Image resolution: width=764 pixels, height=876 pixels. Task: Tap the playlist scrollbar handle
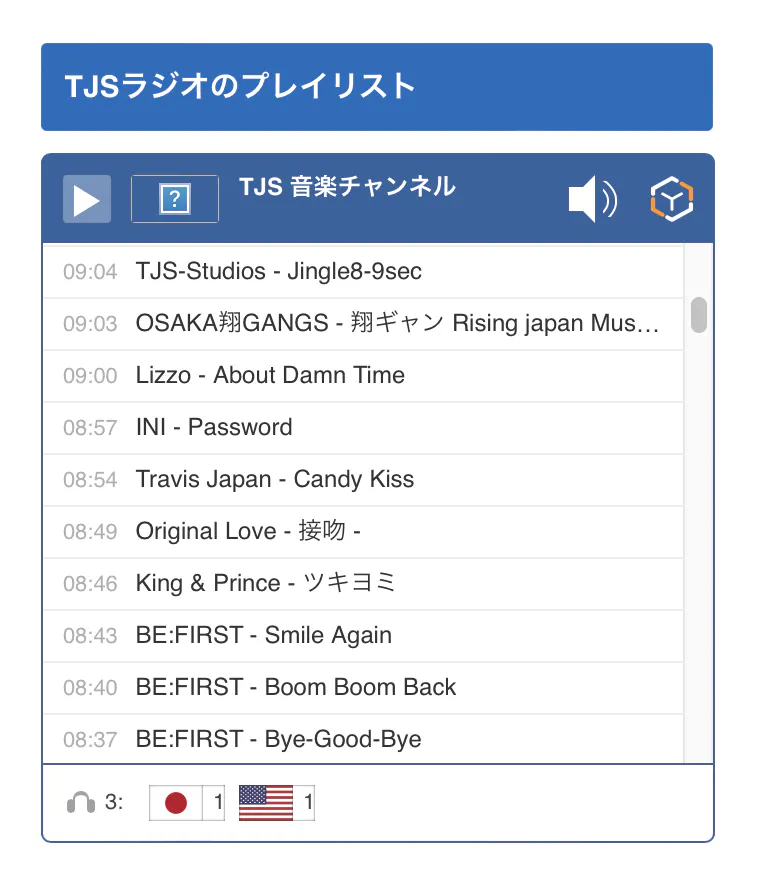pos(699,314)
